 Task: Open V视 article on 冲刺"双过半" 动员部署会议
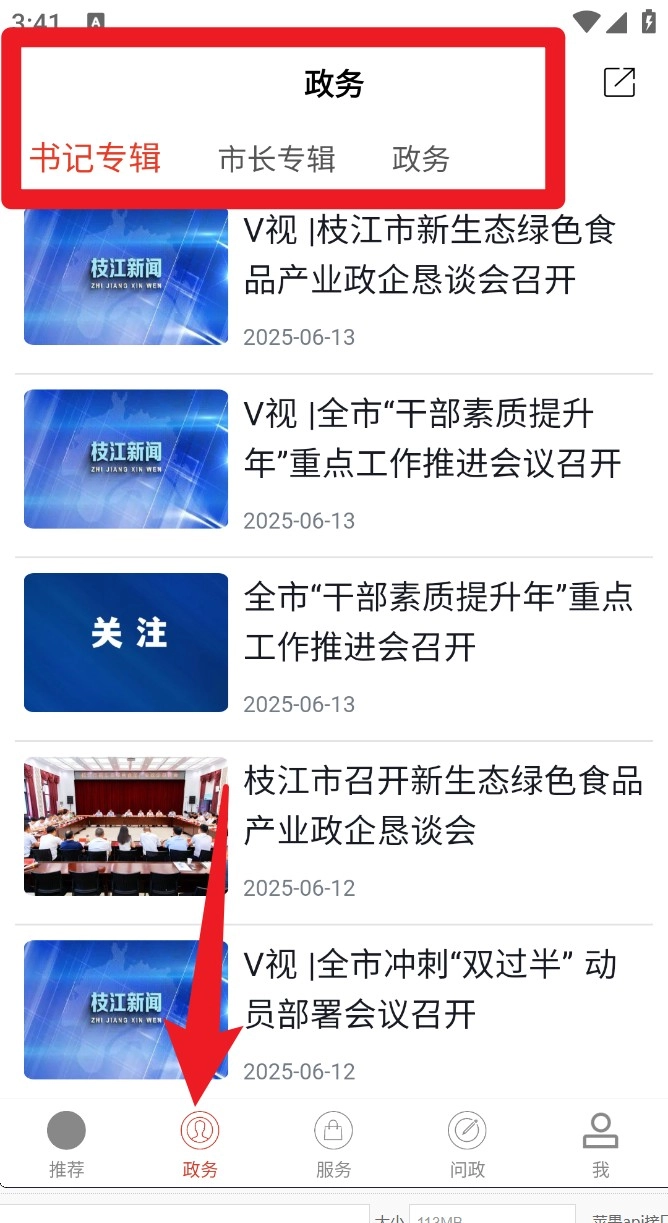tap(430, 990)
